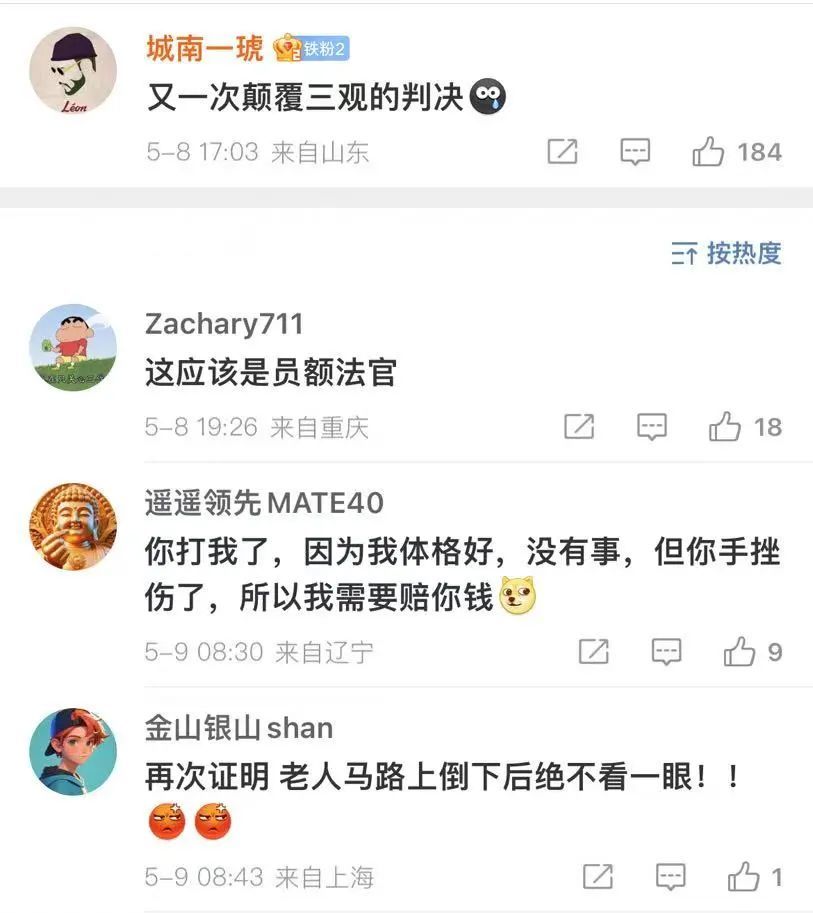813x913 pixels.
Task: Like Zachary711's comment
Action: [x=725, y=427]
